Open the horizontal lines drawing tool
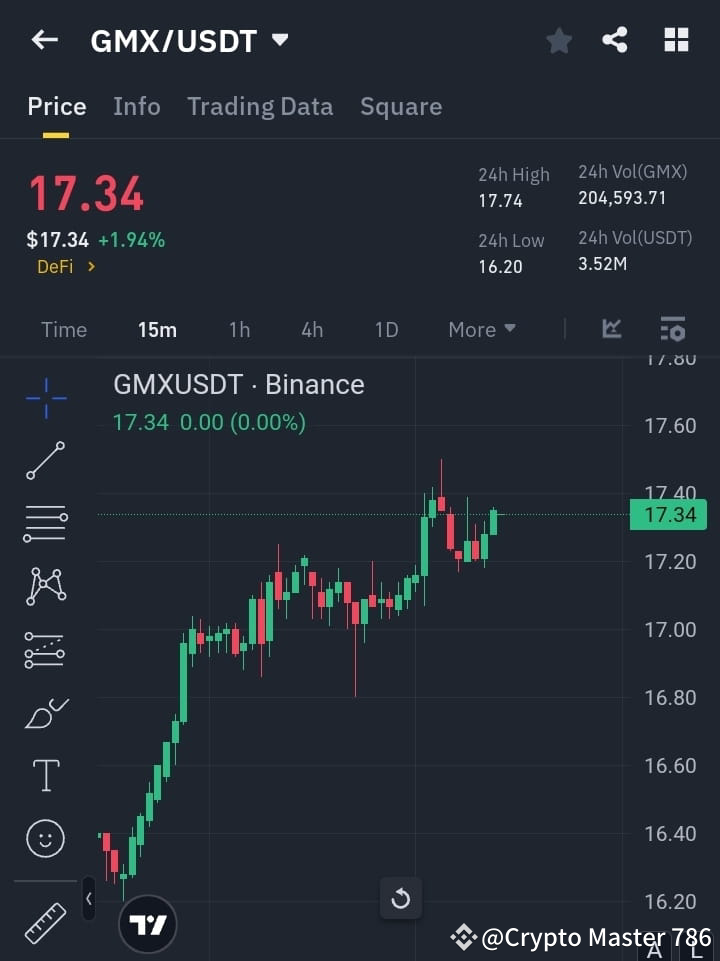The height and width of the screenshot is (961, 720). click(x=45, y=524)
